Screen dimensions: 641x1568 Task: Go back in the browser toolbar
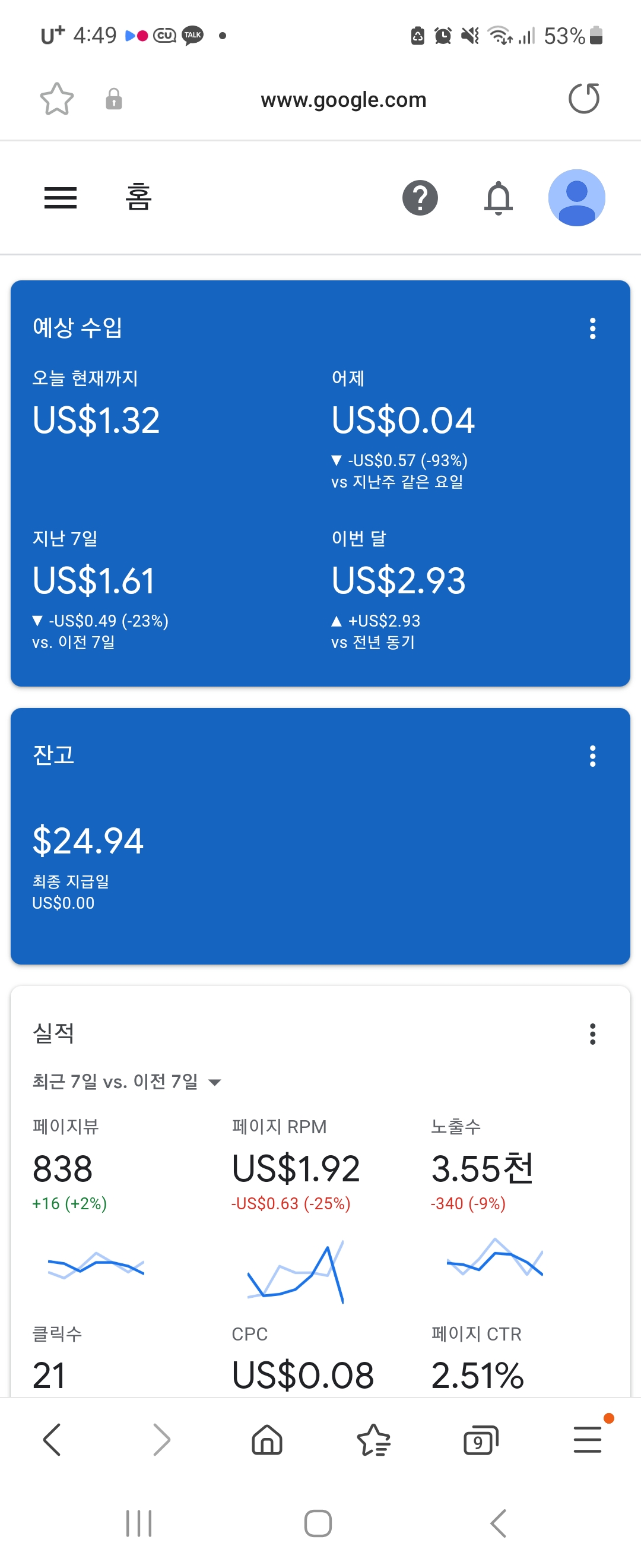[x=52, y=1440]
